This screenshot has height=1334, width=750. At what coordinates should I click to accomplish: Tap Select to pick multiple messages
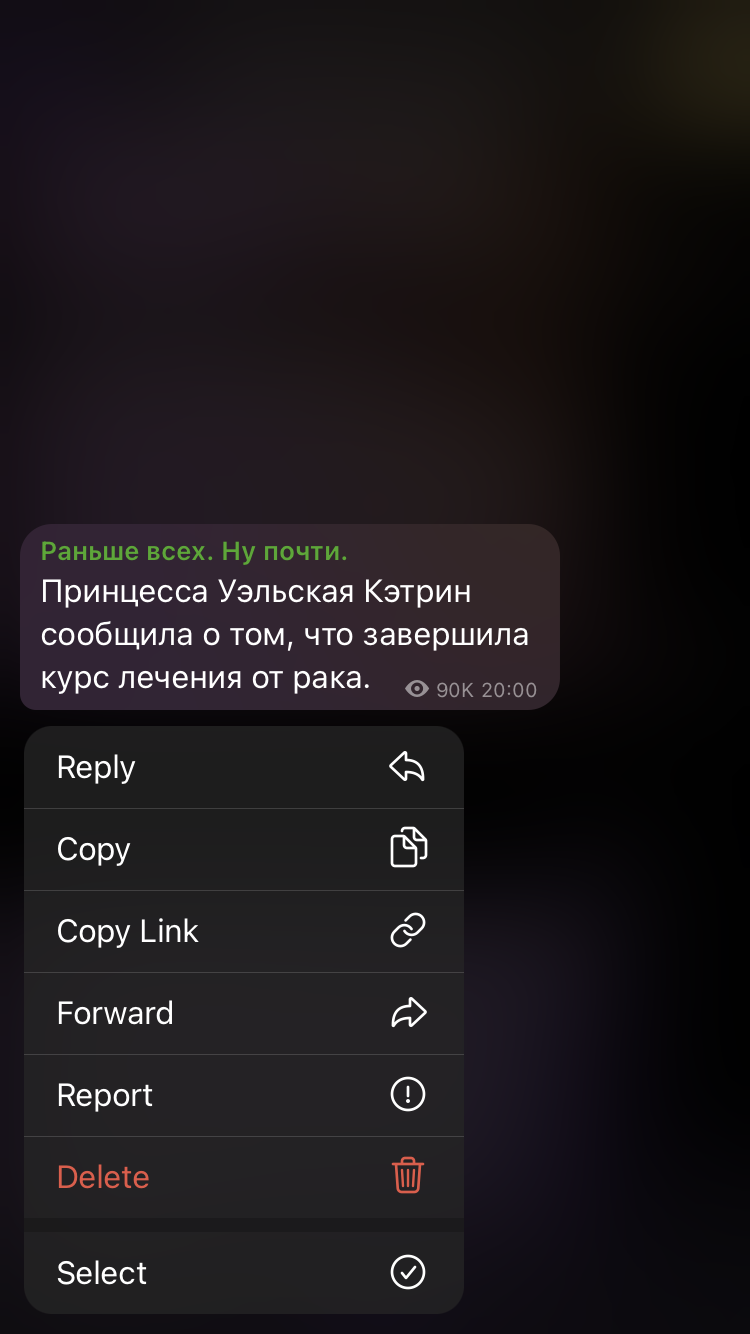click(x=243, y=1272)
